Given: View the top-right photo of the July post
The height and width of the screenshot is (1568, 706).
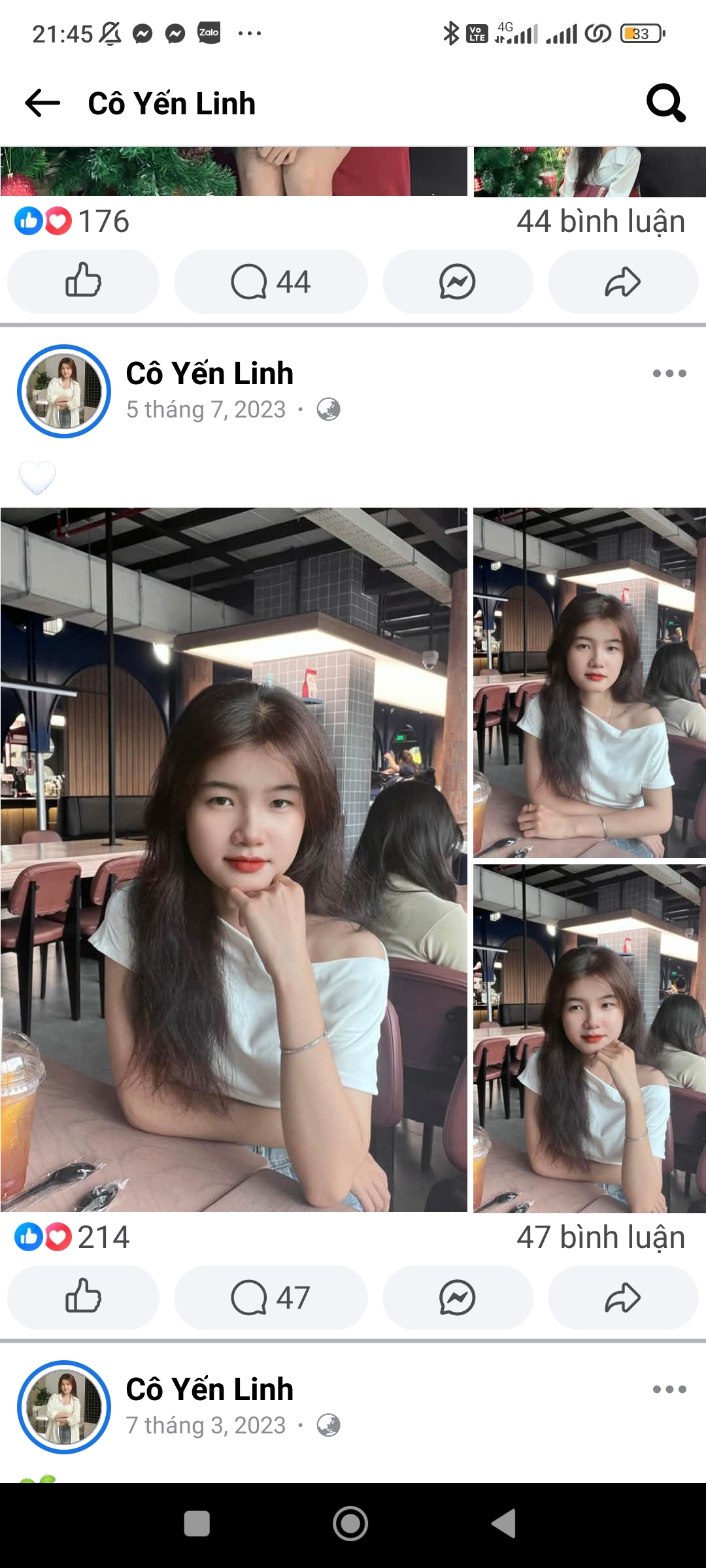Looking at the screenshot, I should (590, 682).
